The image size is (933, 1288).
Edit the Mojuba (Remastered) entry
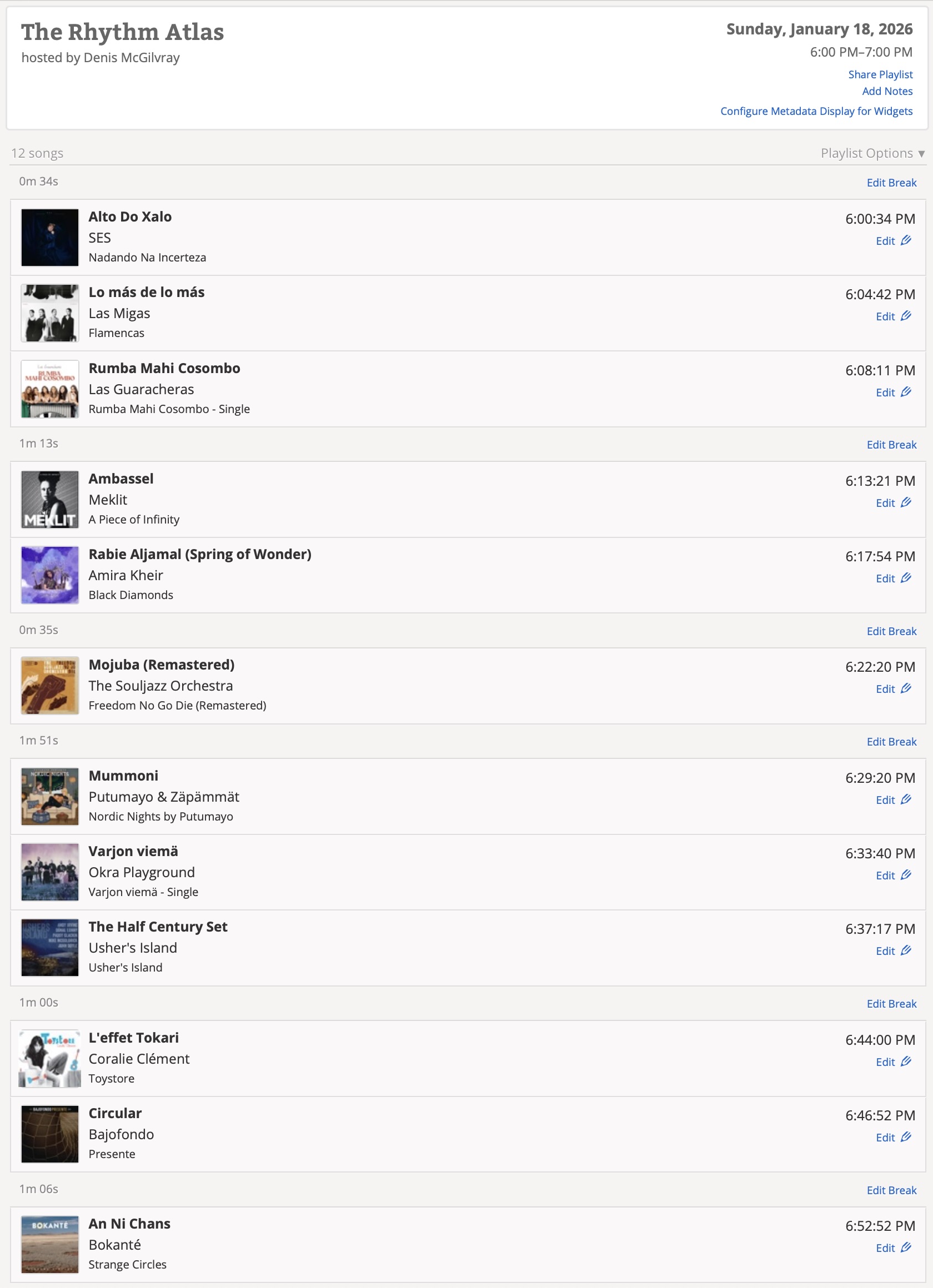[892, 689]
